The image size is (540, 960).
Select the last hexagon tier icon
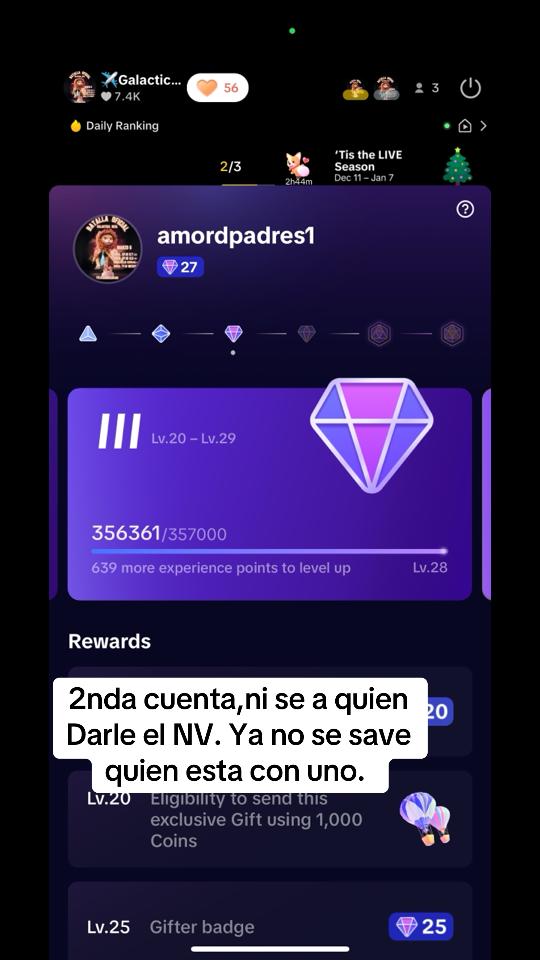point(452,334)
